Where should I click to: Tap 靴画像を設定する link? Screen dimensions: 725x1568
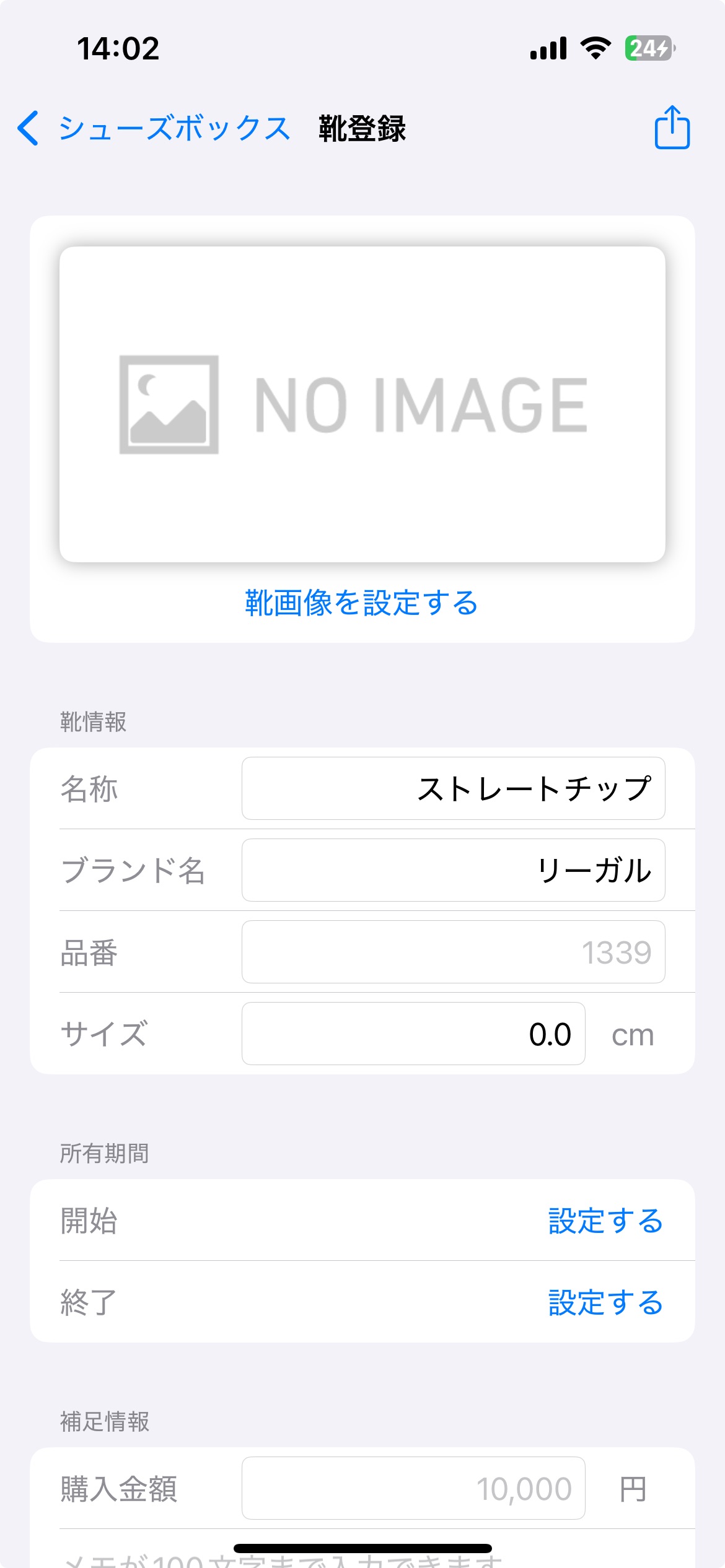(362, 603)
